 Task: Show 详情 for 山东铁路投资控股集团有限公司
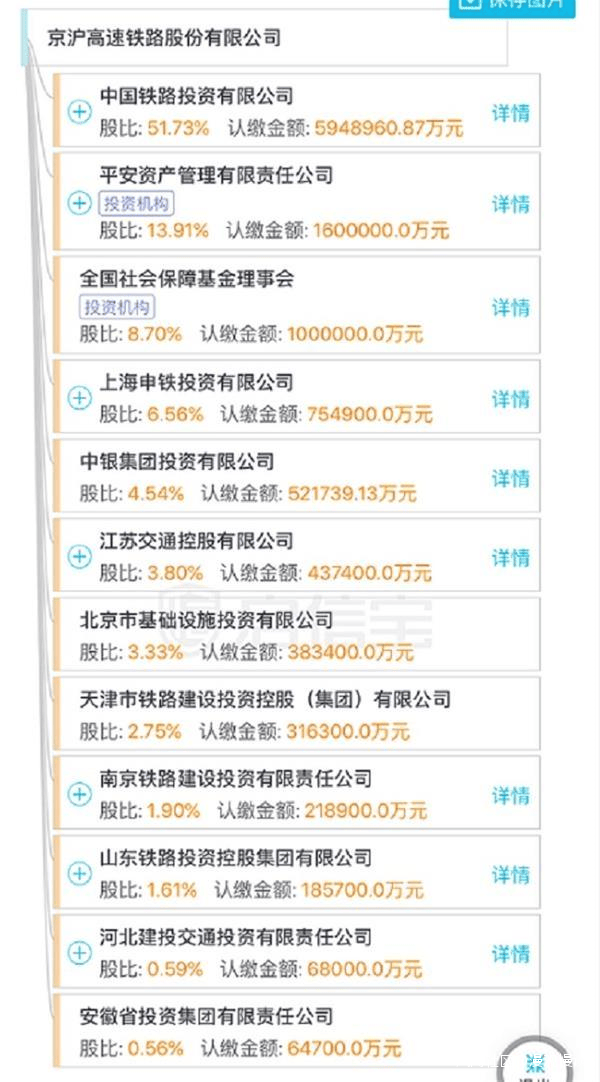coord(510,874)
